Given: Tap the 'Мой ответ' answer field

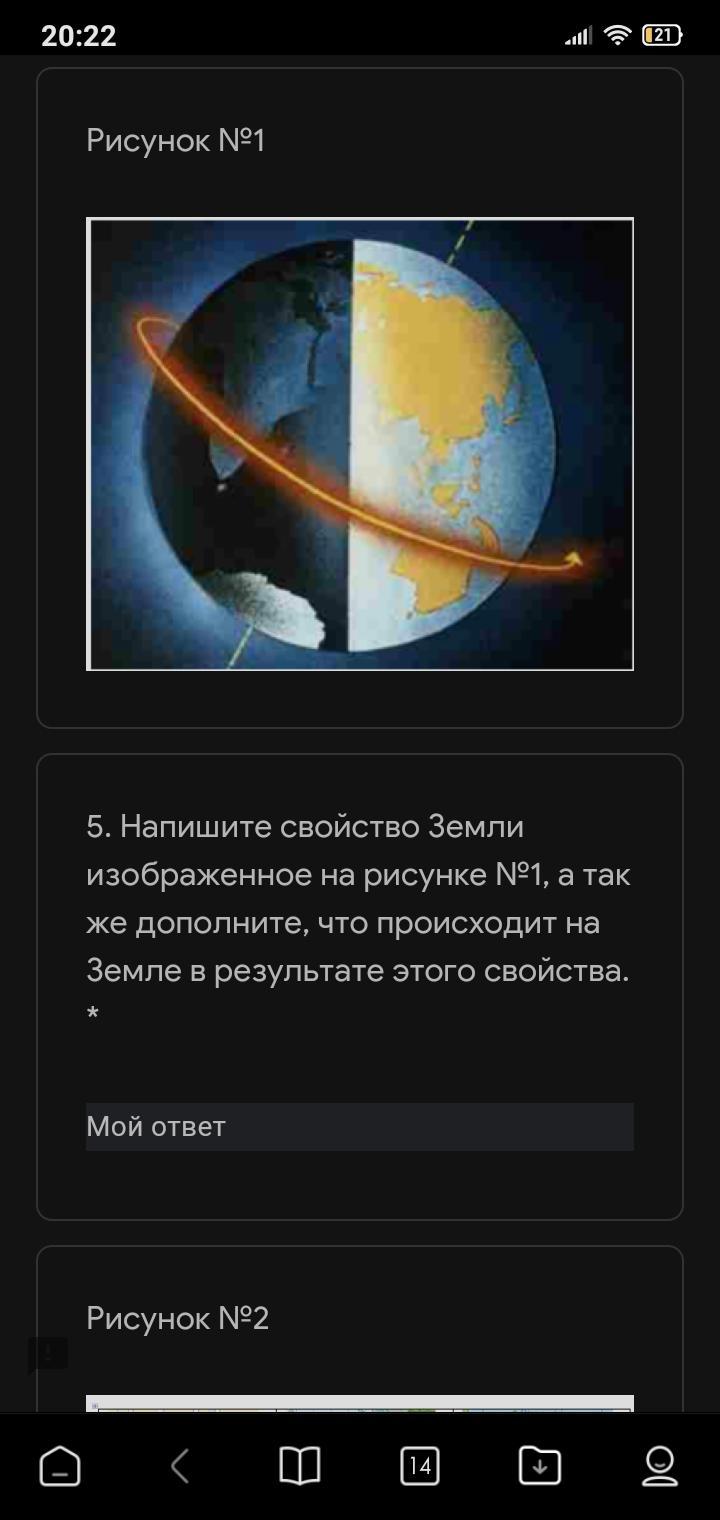Looking at the screenshot, I should 360,1127.
